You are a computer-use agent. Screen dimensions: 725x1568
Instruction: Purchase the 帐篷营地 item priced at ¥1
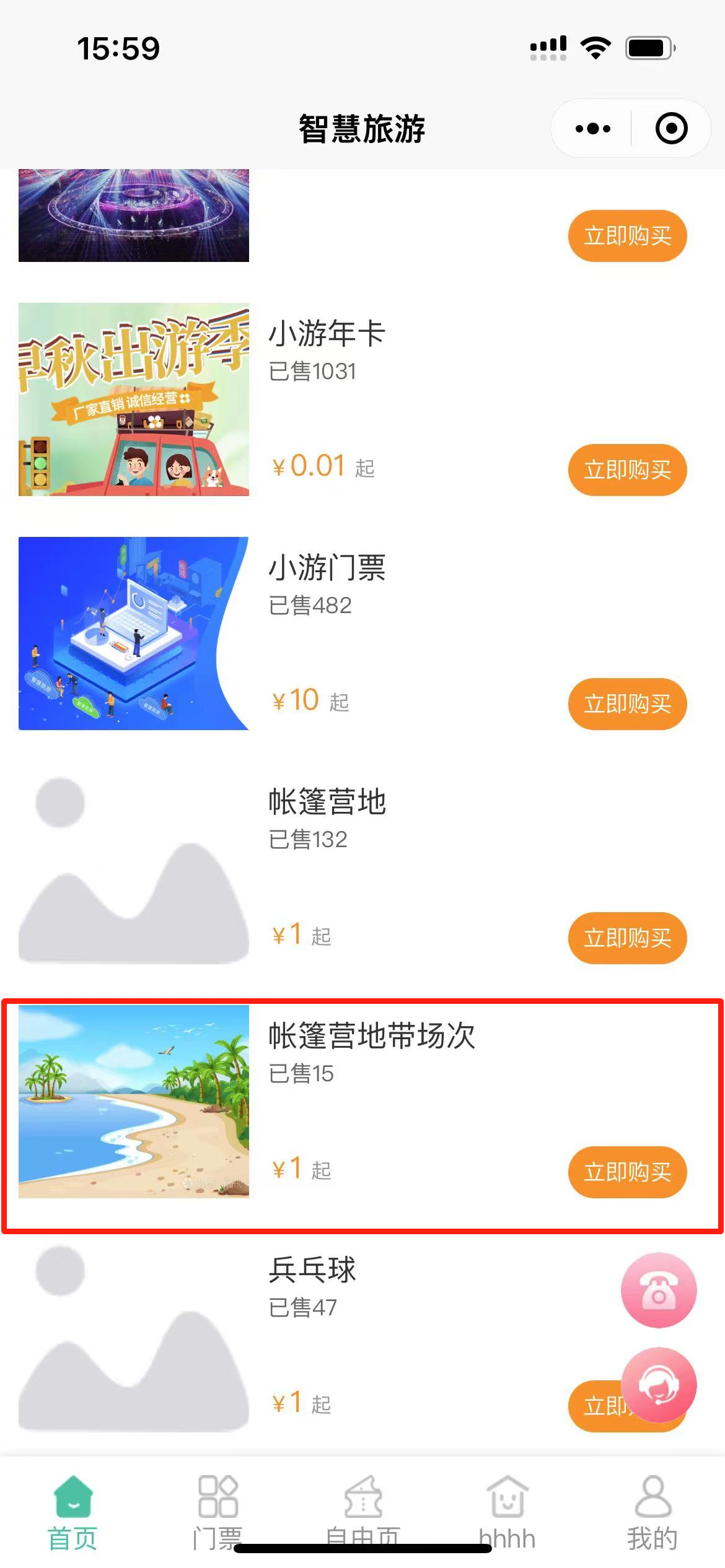627,938
